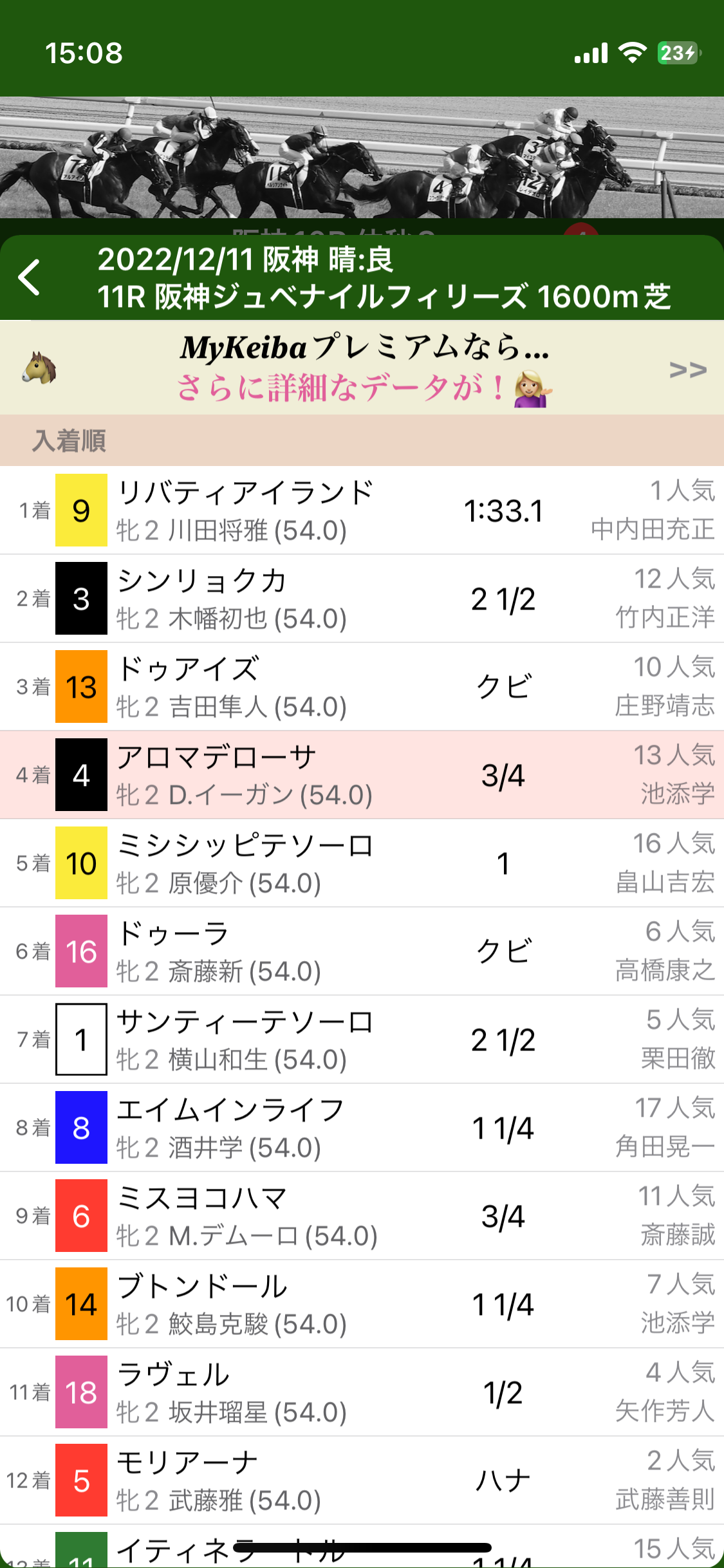View details for エイムインライフ

click(x=362, y=1128)
